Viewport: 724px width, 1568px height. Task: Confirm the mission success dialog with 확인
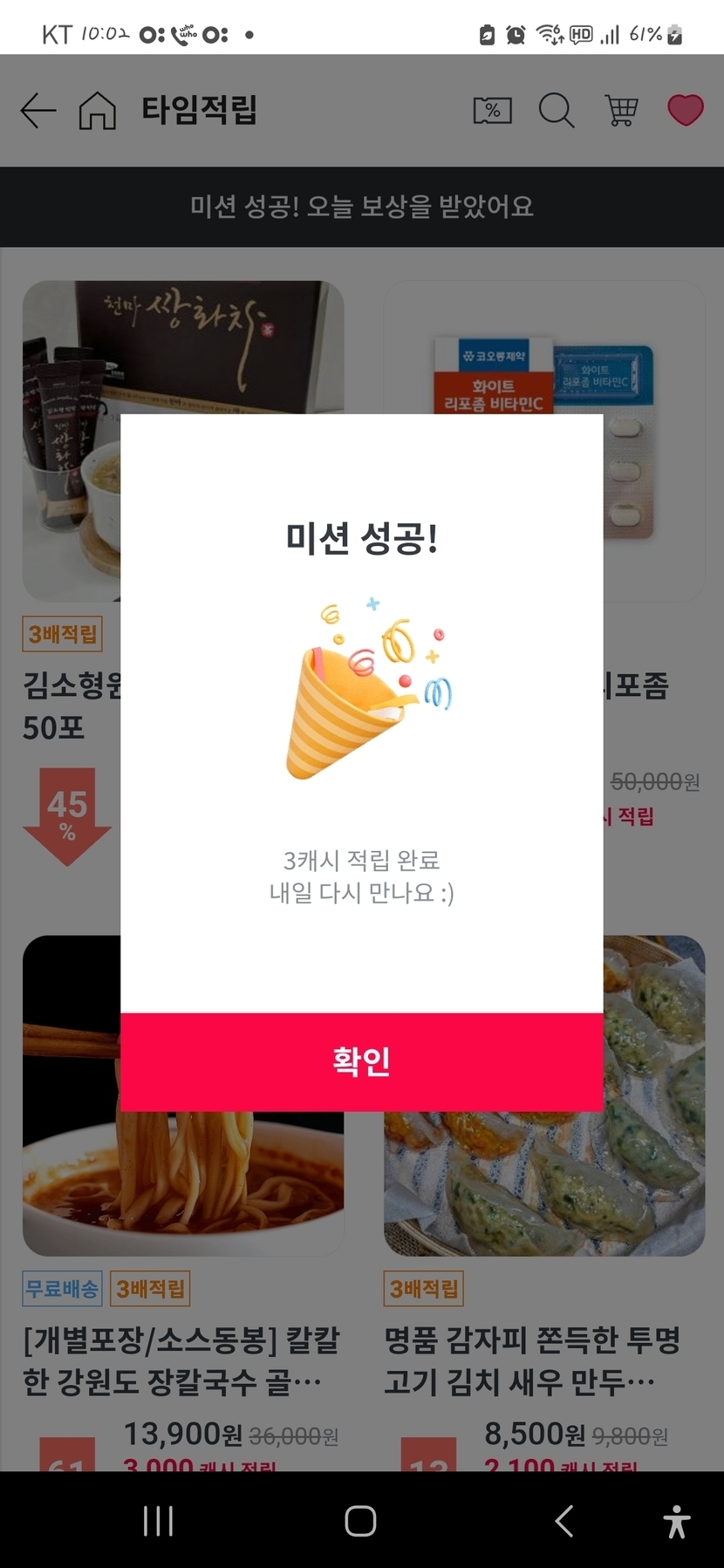pos(361,1061)
